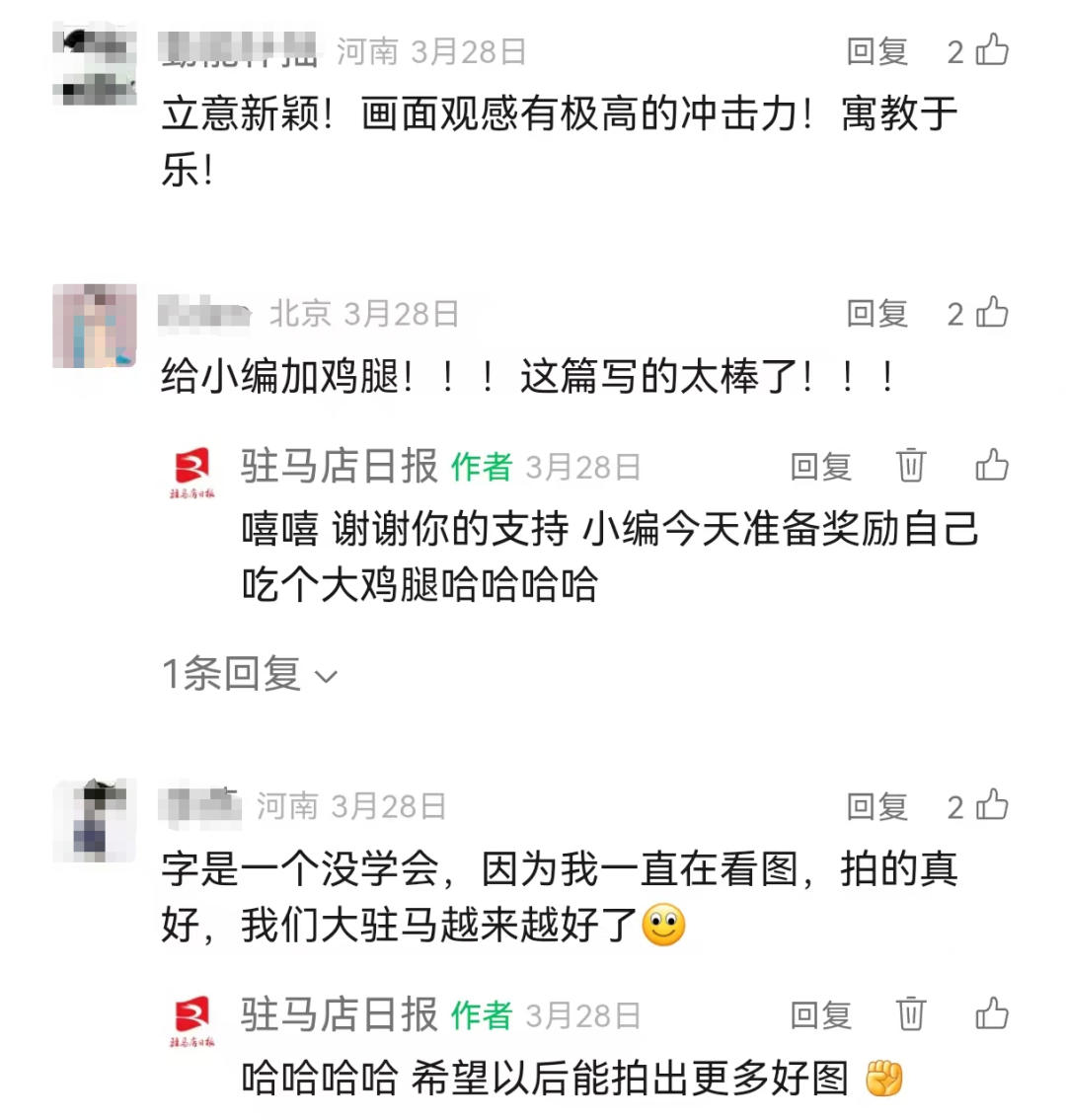Reply to the 立意新颖 comment
The width and height of the screenshot is (1066, 1120).
click(876, 51)
